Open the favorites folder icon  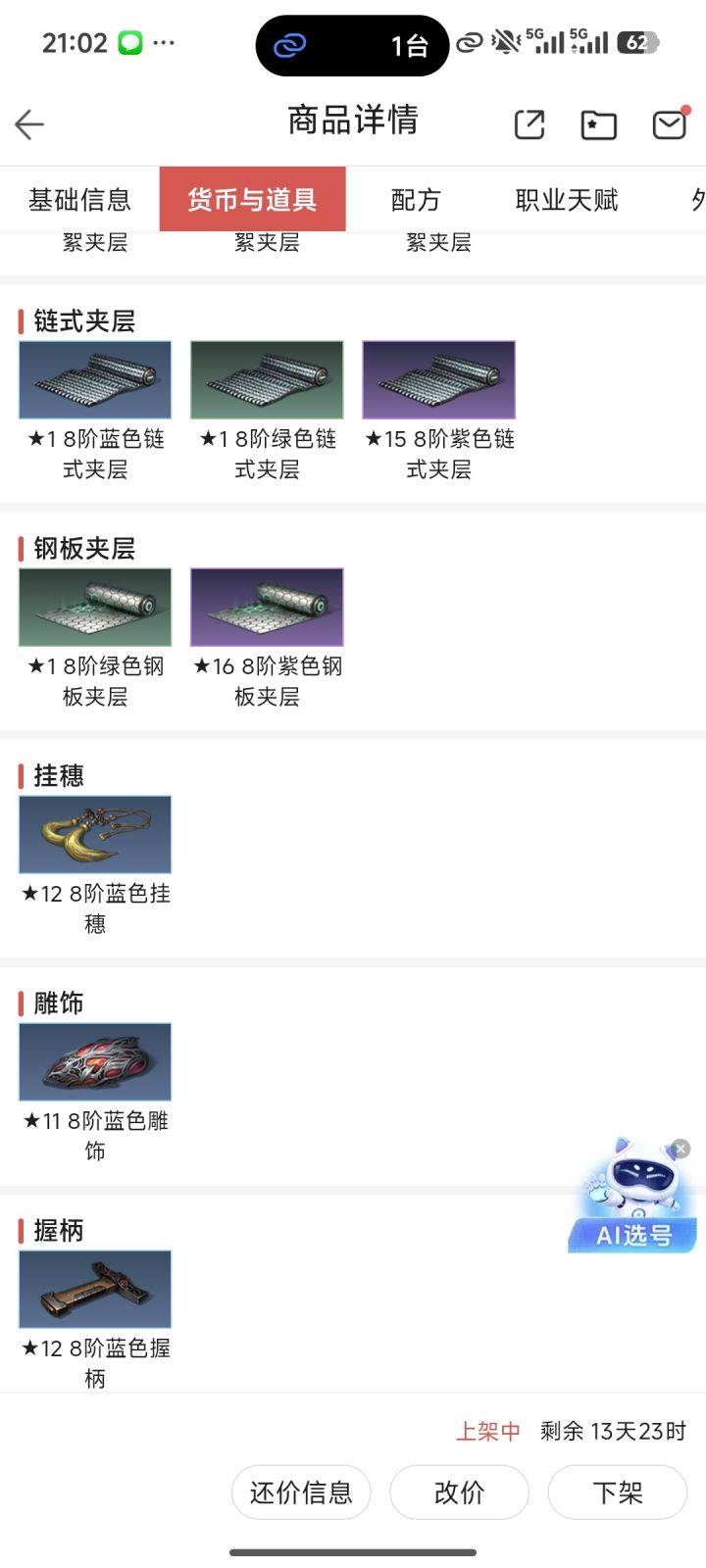pyautogui.click(x=599, y=124)
